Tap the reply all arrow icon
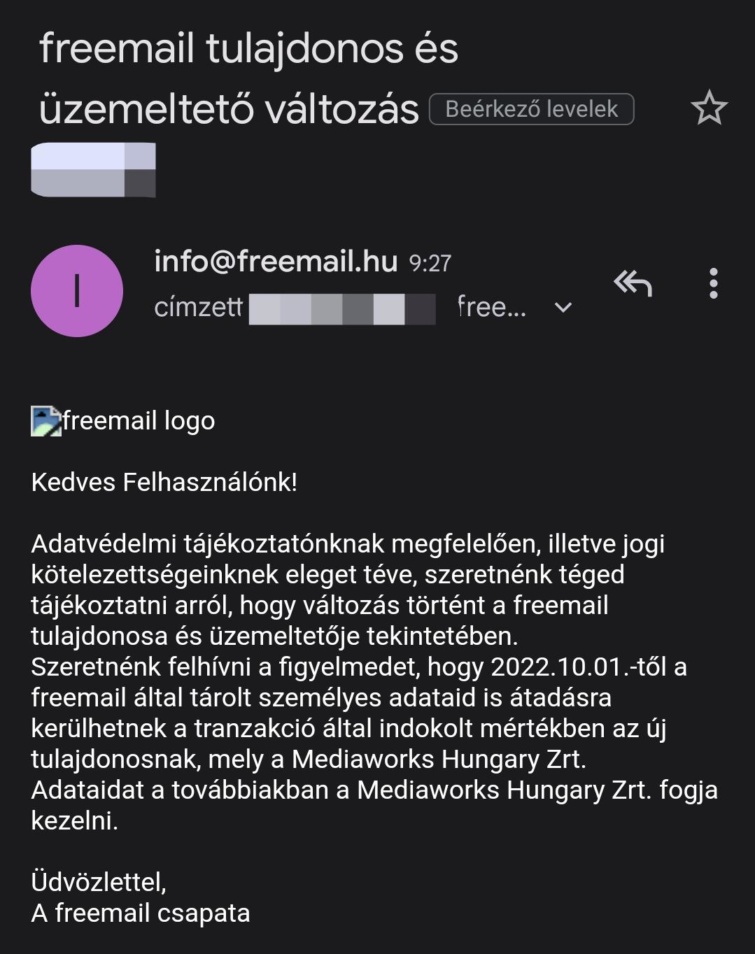The height and width of the screenshot is (954, 755). (x=633, y=284)
